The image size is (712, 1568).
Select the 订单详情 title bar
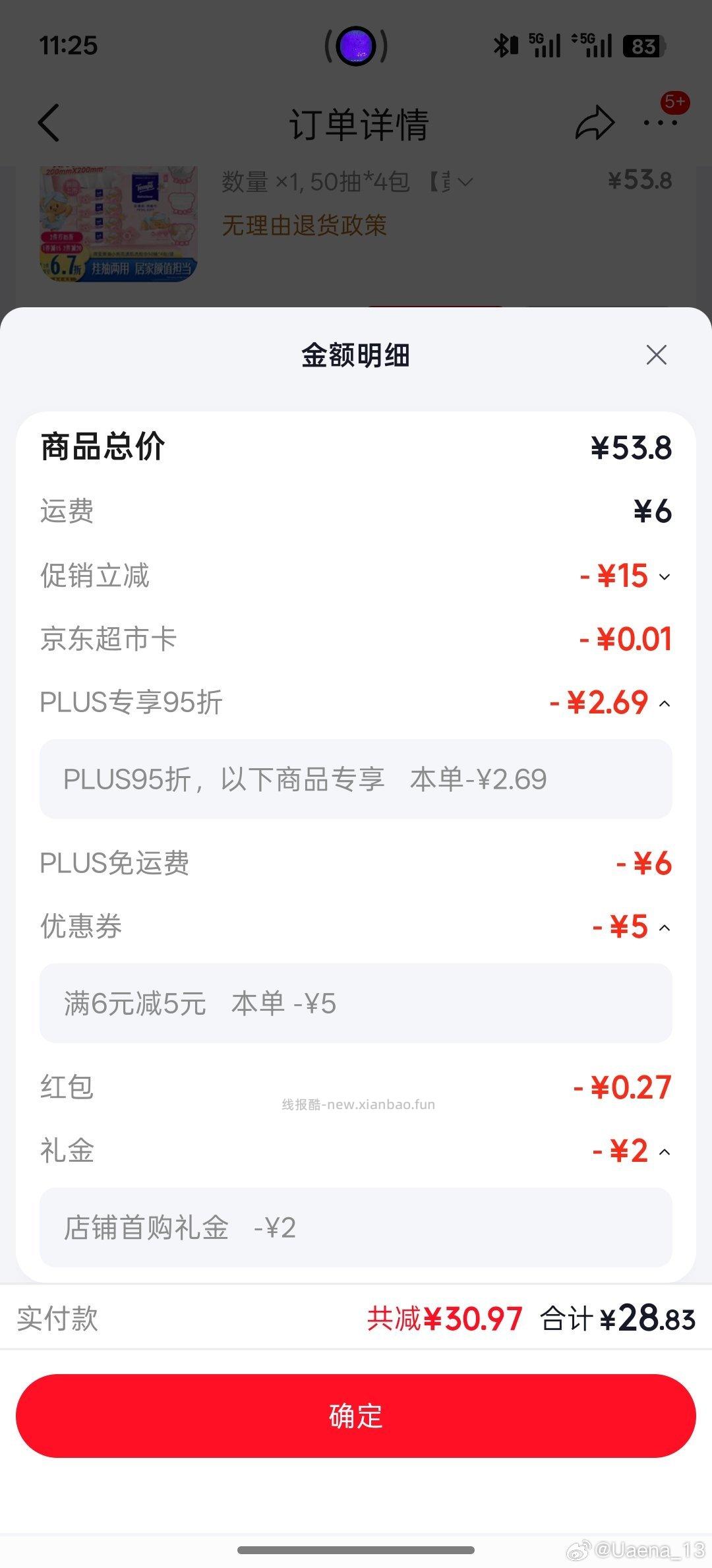pos(359,123)
